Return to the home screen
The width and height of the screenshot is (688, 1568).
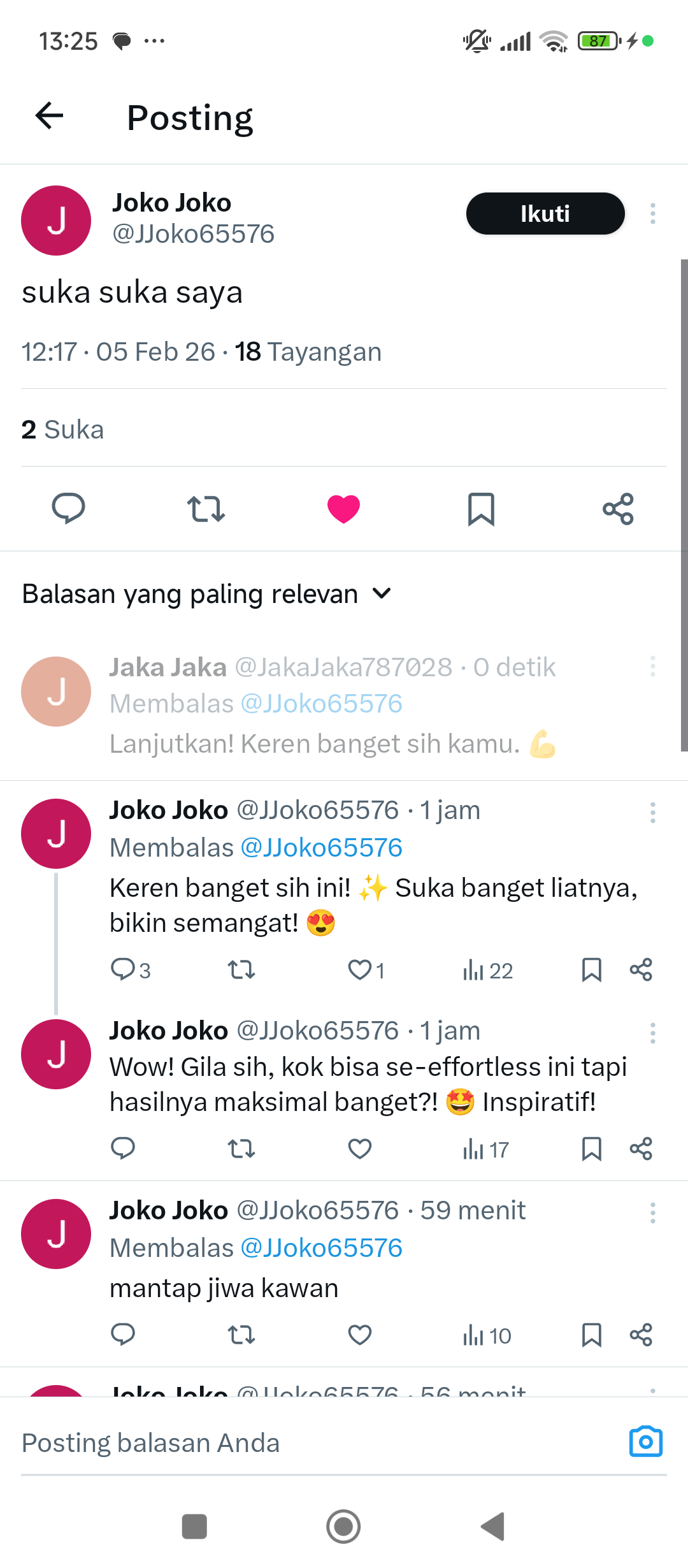(343, 1527)
